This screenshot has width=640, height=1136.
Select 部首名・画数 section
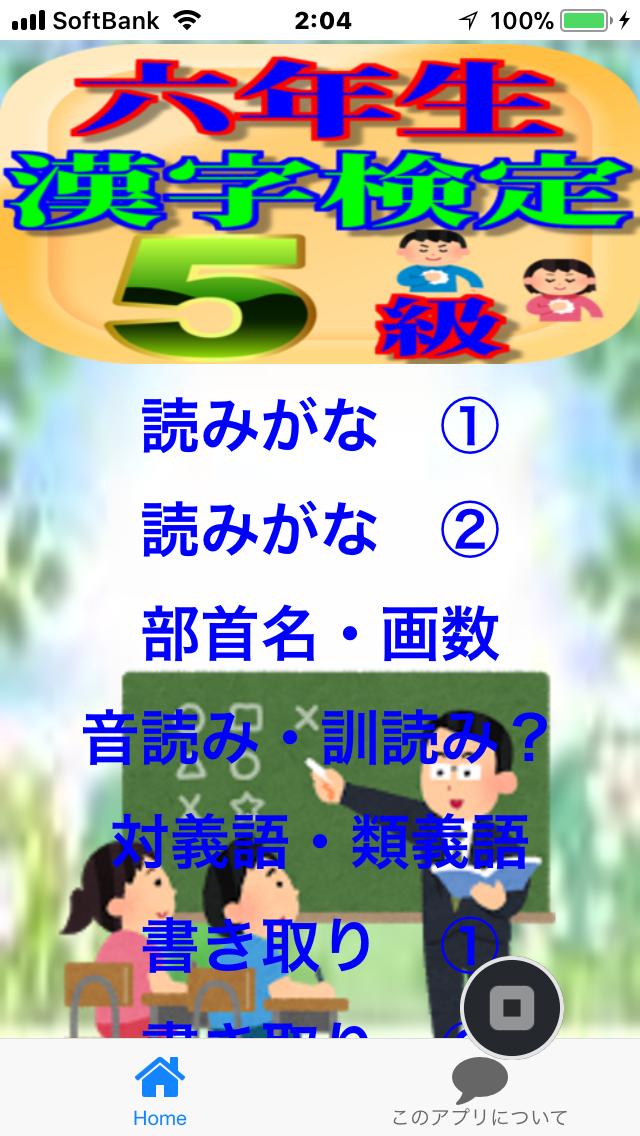point(320,634)
